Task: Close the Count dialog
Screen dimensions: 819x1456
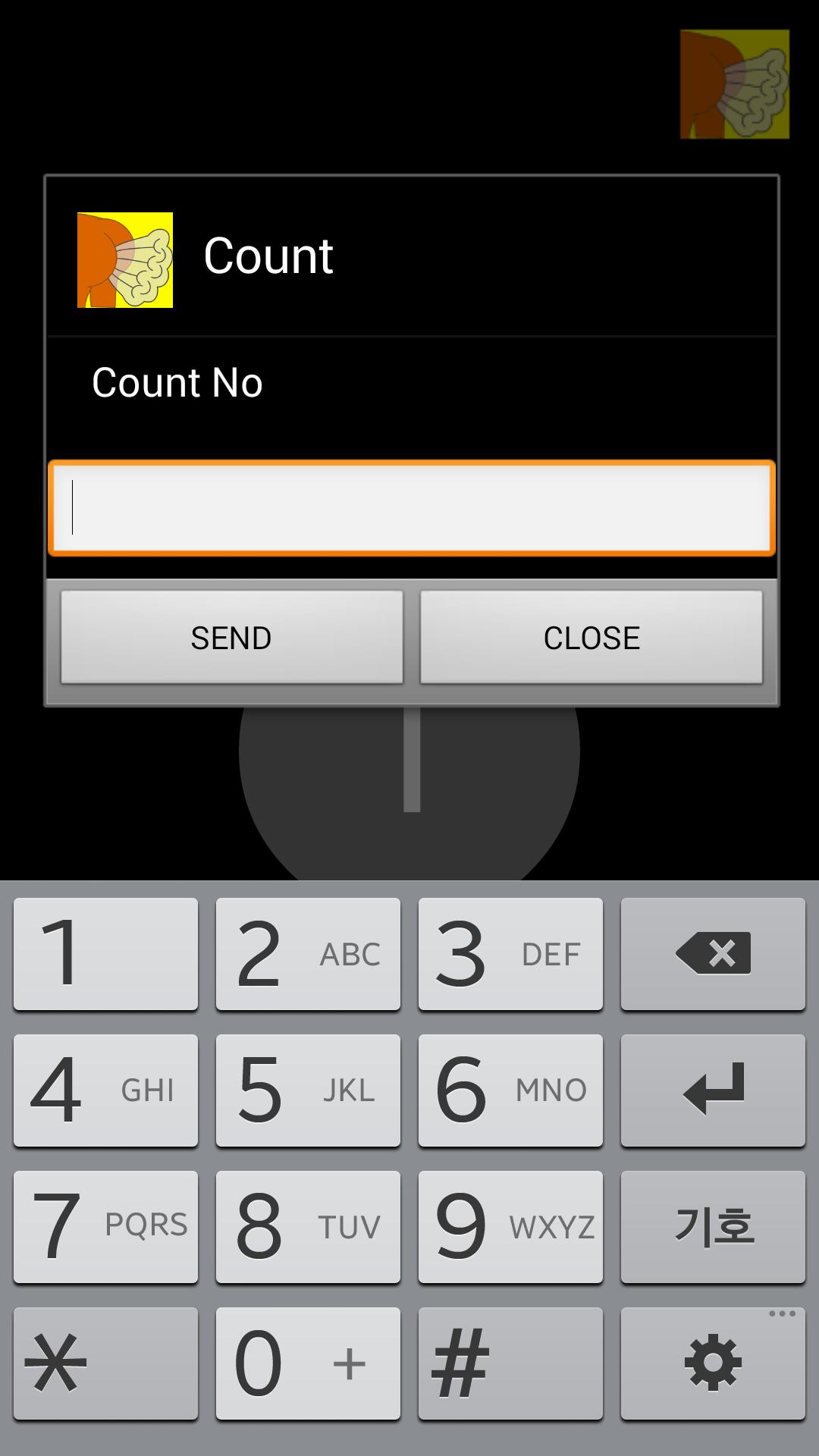Action: click(x=591, y=638)
